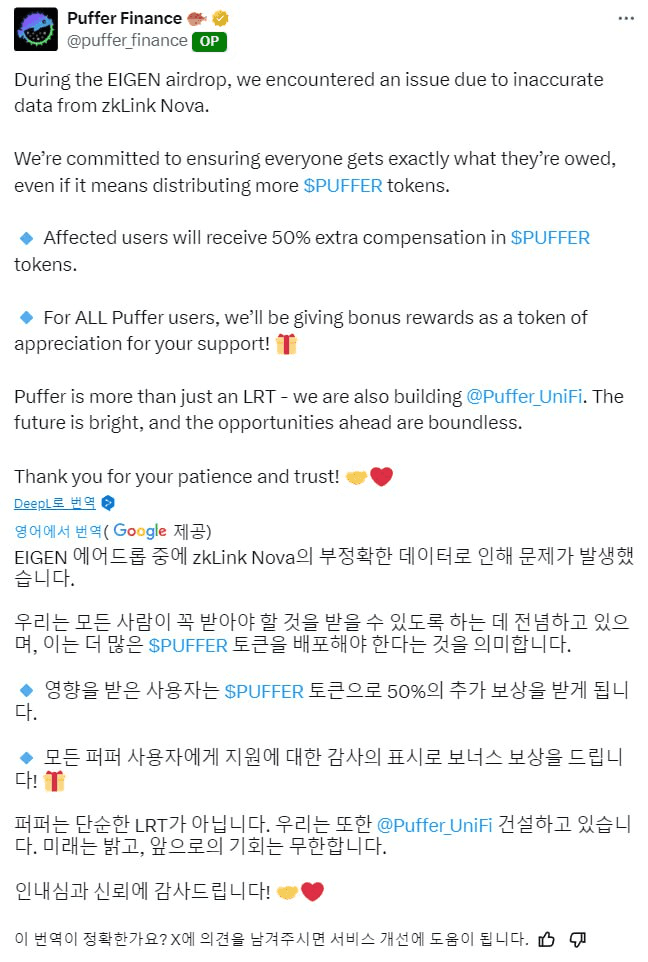Rate the translation with thumbs down

tap(577, 939)
